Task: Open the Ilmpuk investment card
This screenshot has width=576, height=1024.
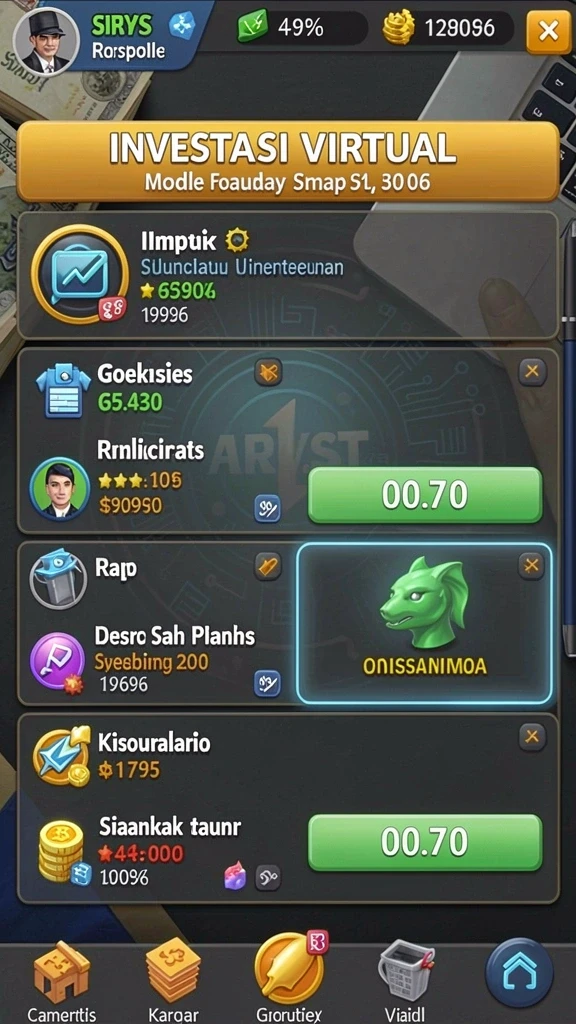Action: (287, 275)
